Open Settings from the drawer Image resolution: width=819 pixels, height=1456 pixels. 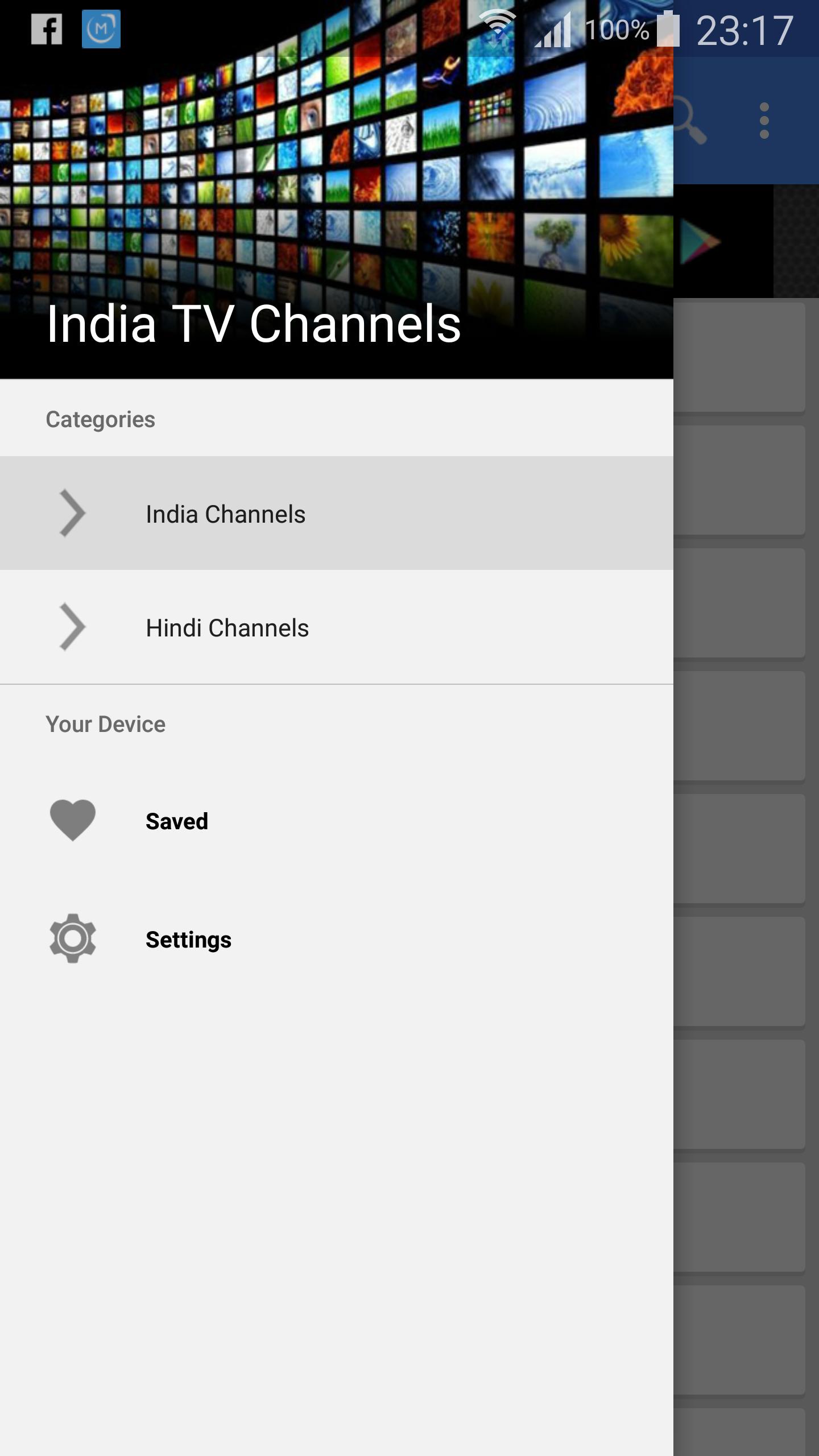(188, 938)
